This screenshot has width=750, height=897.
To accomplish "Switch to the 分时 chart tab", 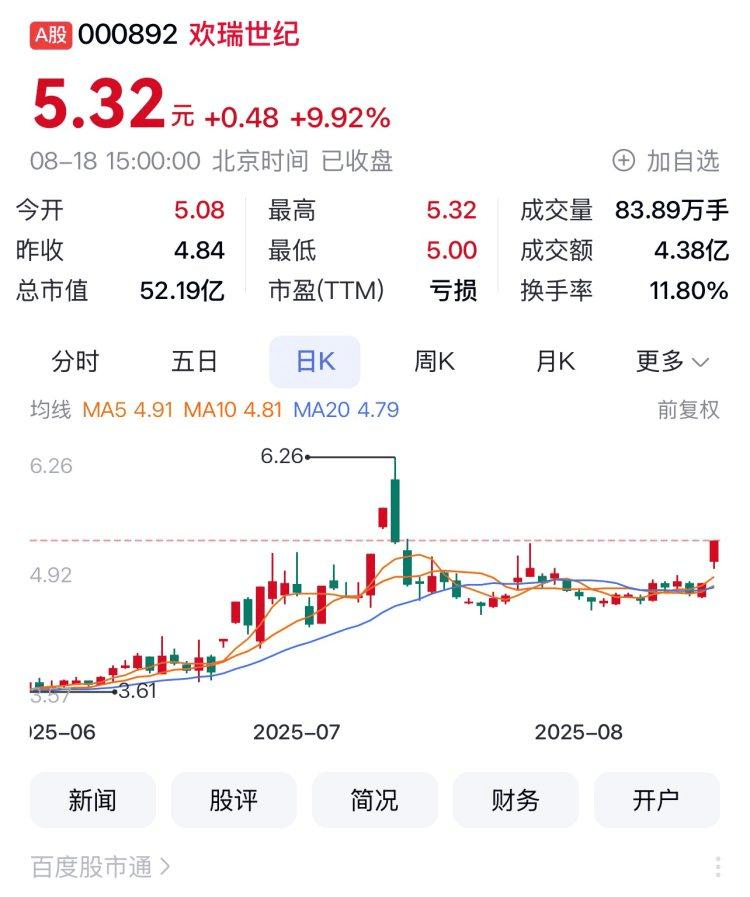I will [x=76, y=361].
